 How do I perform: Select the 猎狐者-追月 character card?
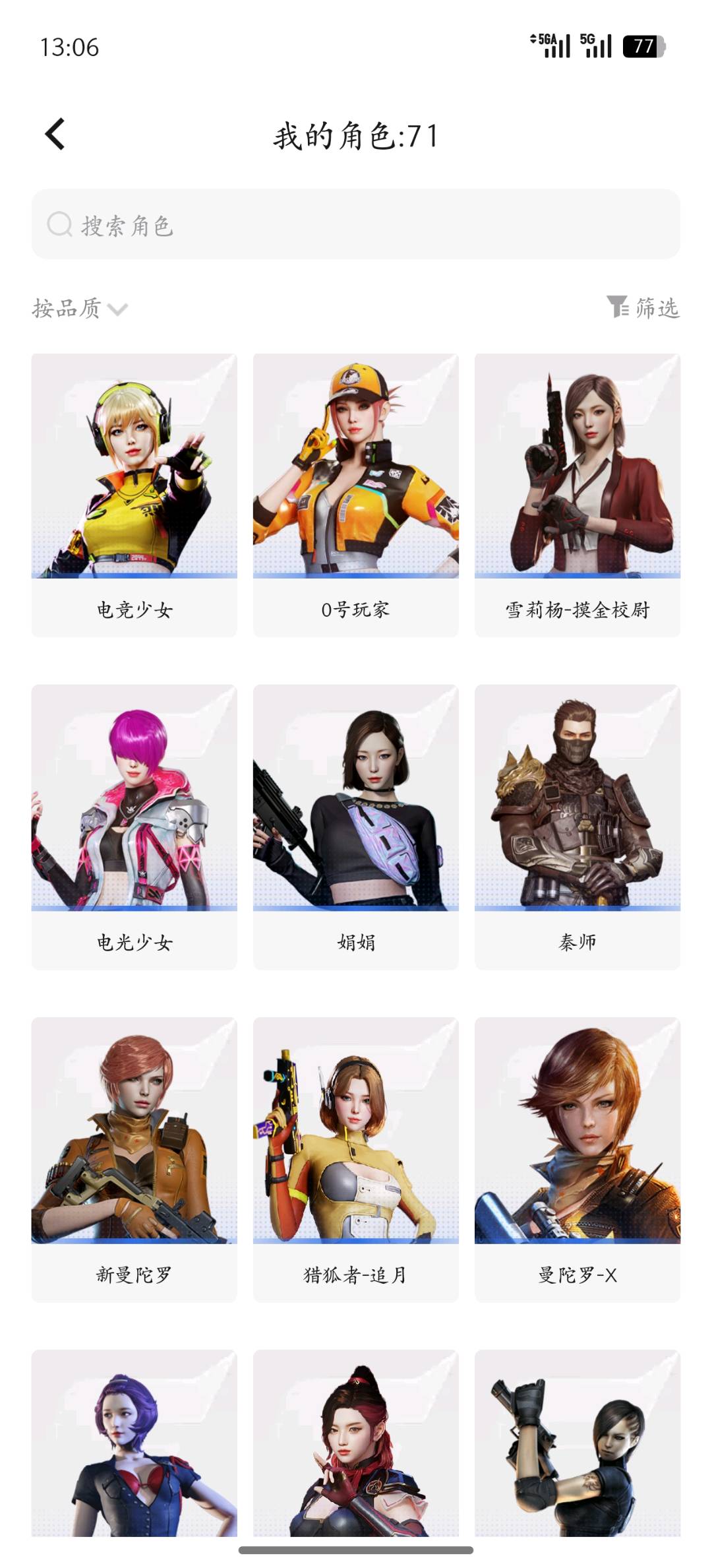coord(356,1160)
